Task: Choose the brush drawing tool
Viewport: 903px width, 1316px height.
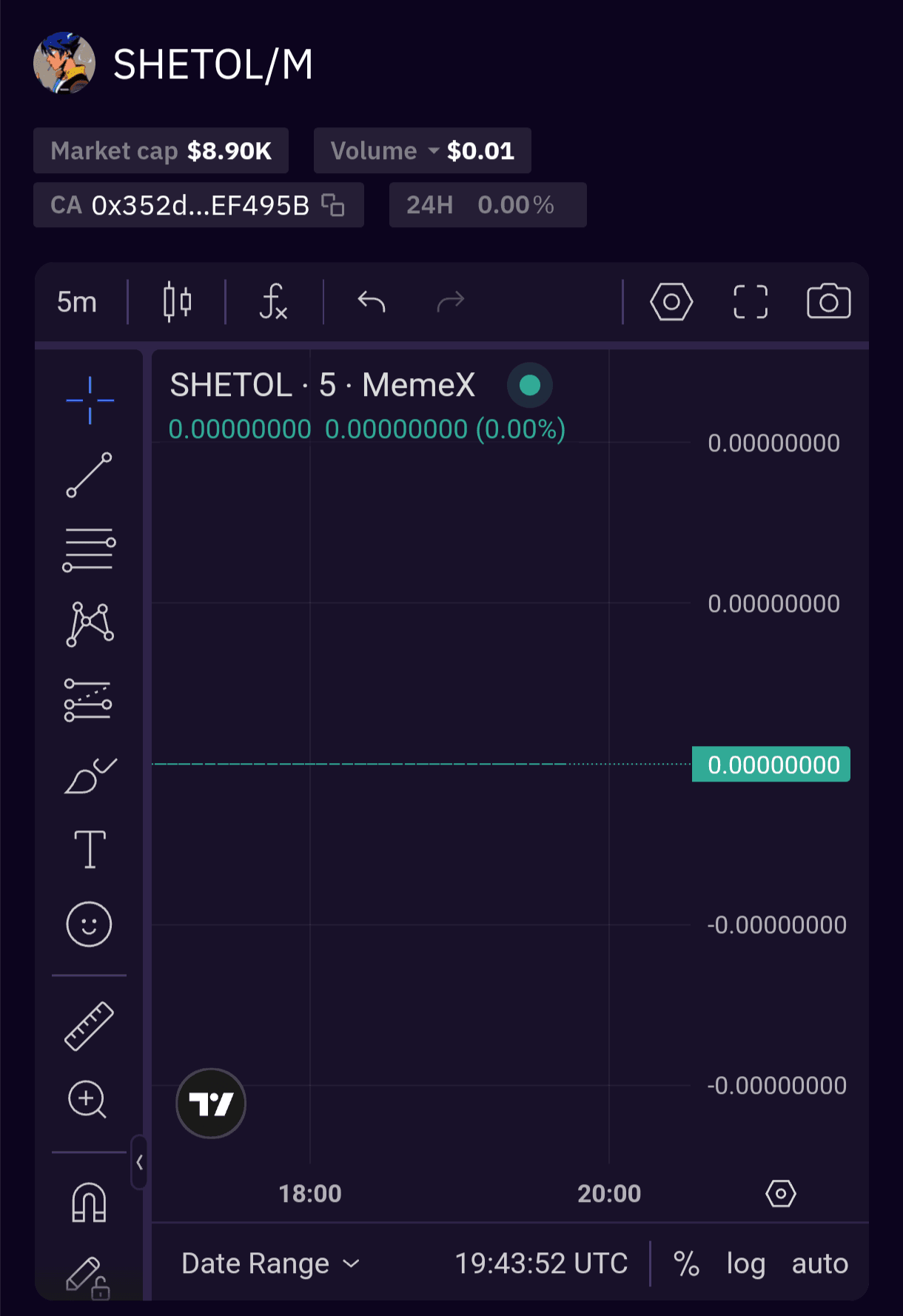Action: tap(90, 776)
